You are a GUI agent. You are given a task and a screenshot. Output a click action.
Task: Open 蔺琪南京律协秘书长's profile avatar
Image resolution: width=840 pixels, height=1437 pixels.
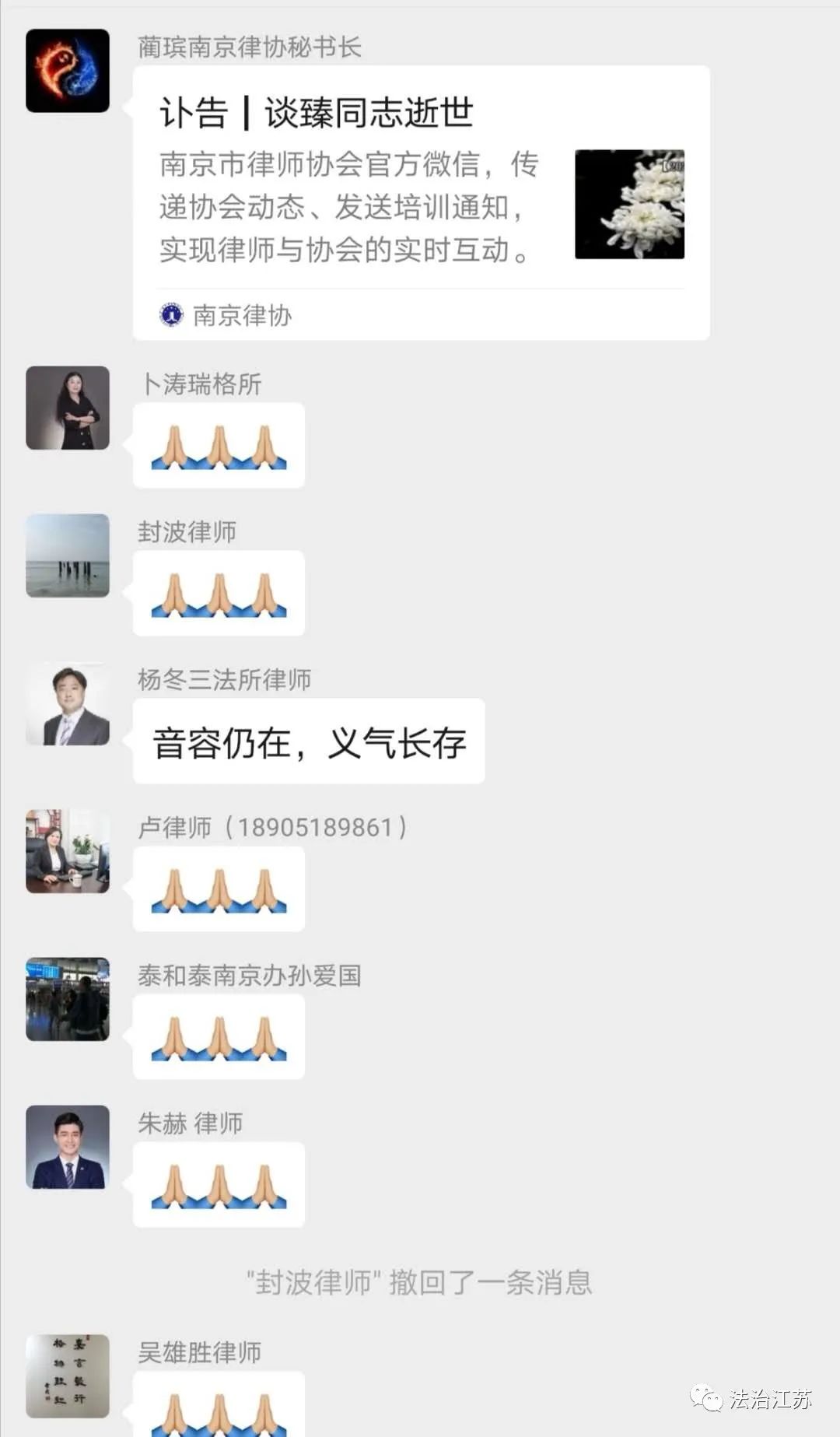(x=68, y=71)
